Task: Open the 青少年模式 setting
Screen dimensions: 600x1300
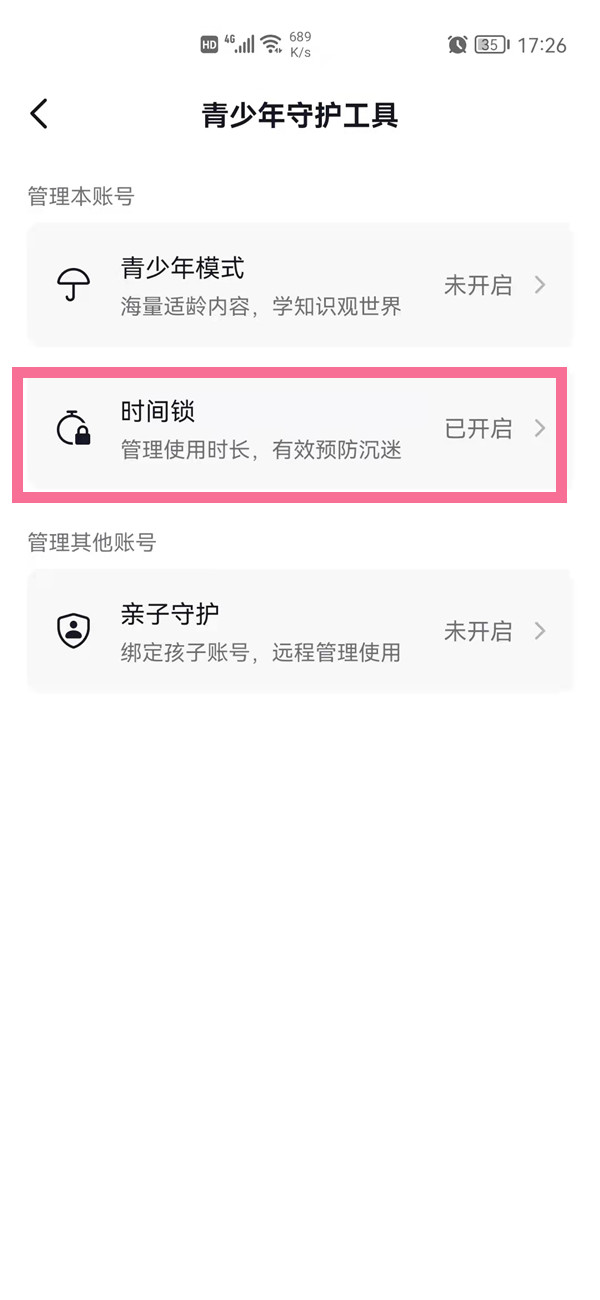Action: point(299,285)
